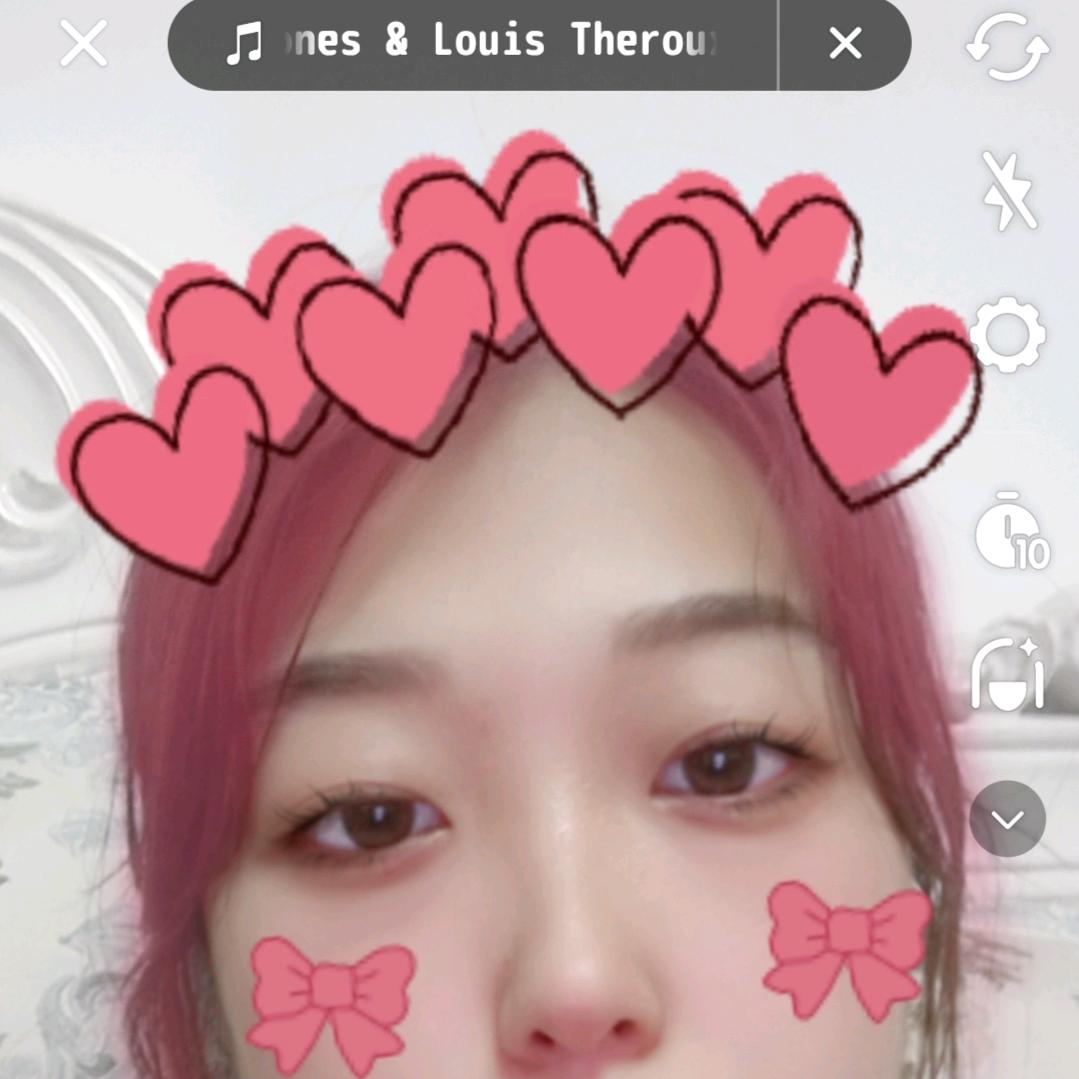Image resolution: width=1079 pixels, height=1079 pixels.
Task: Collapse the side tool menu chevron
Action: (x=1007, y=819)
